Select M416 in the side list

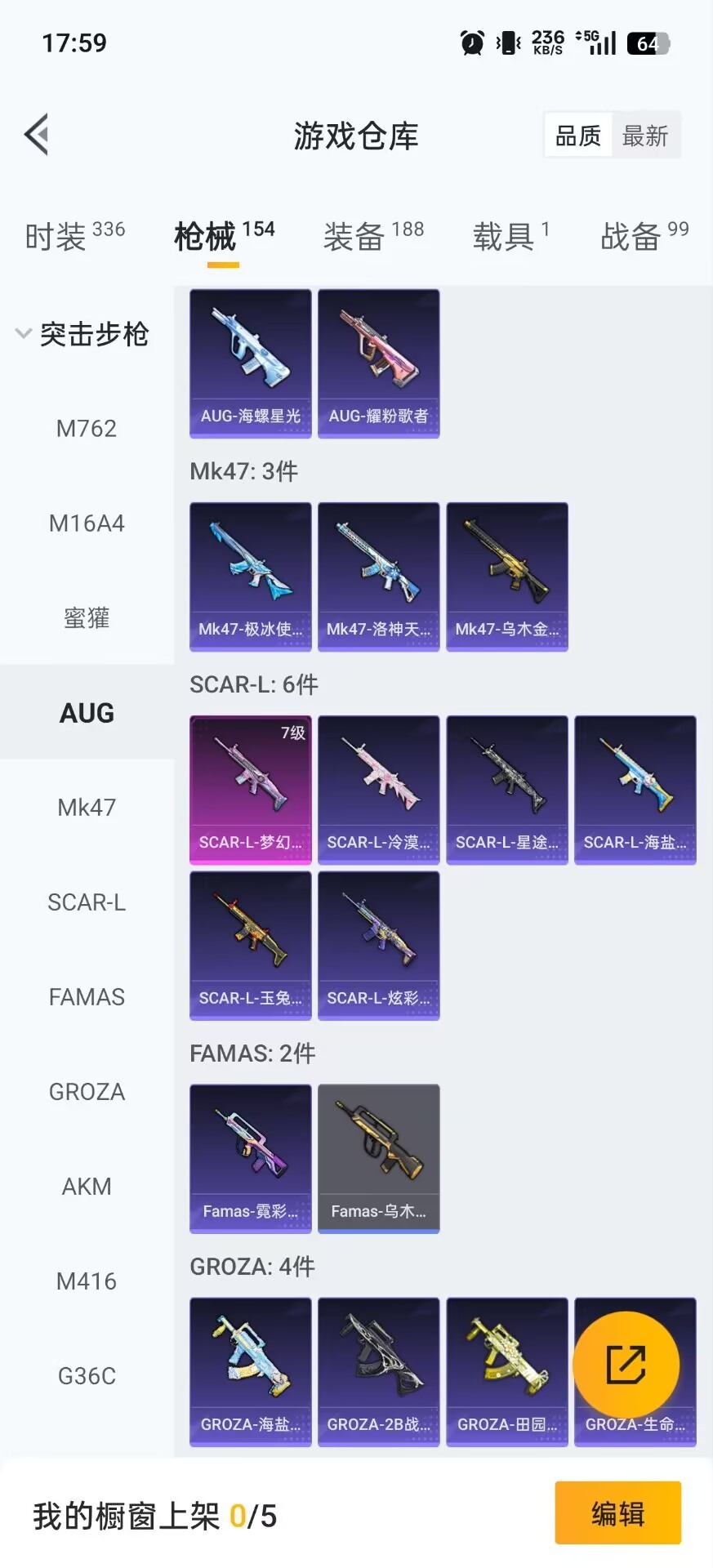(87, 1281)
